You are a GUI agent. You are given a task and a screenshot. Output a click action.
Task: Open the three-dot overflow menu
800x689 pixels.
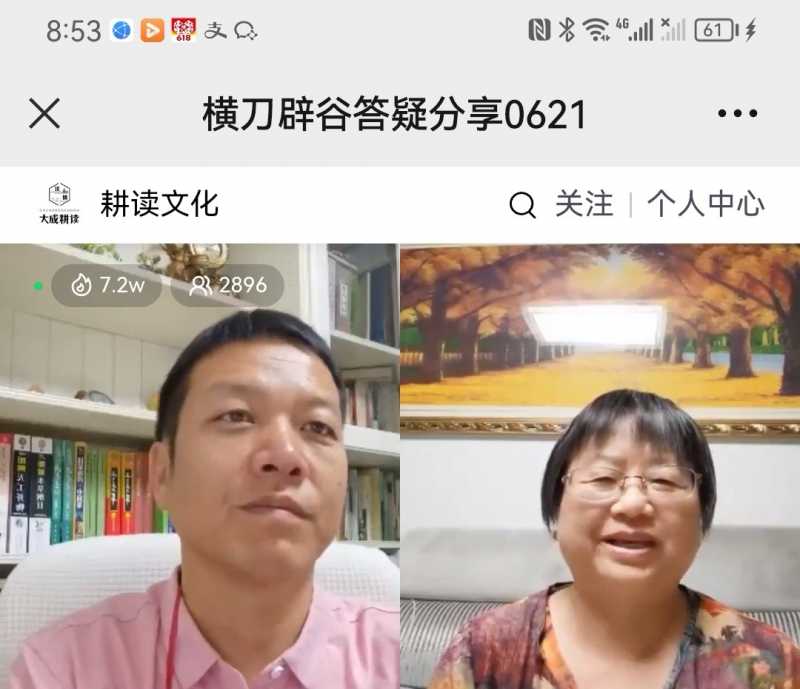(x=737, y=114)
